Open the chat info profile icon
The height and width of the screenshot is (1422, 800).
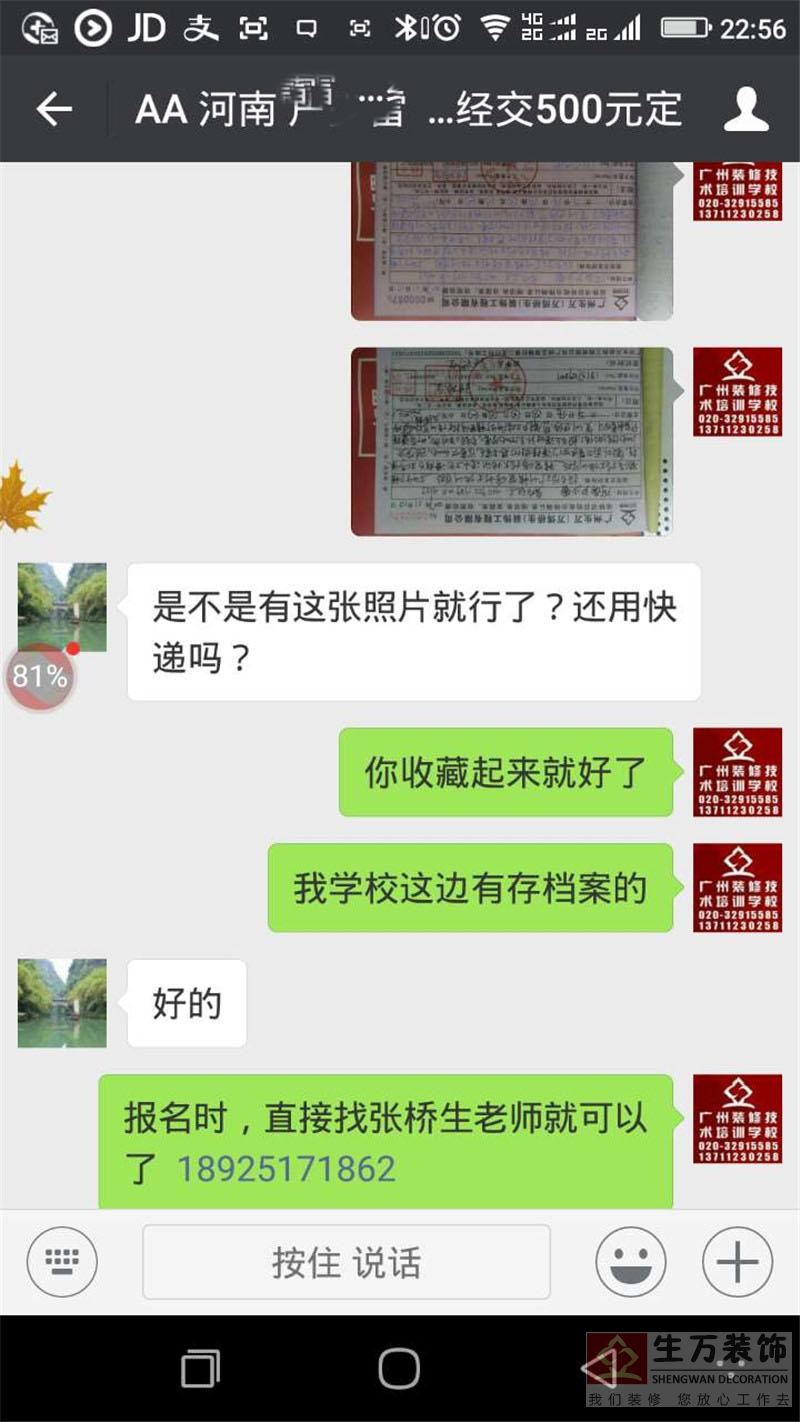pyautogui.click(x=746, y=109)
